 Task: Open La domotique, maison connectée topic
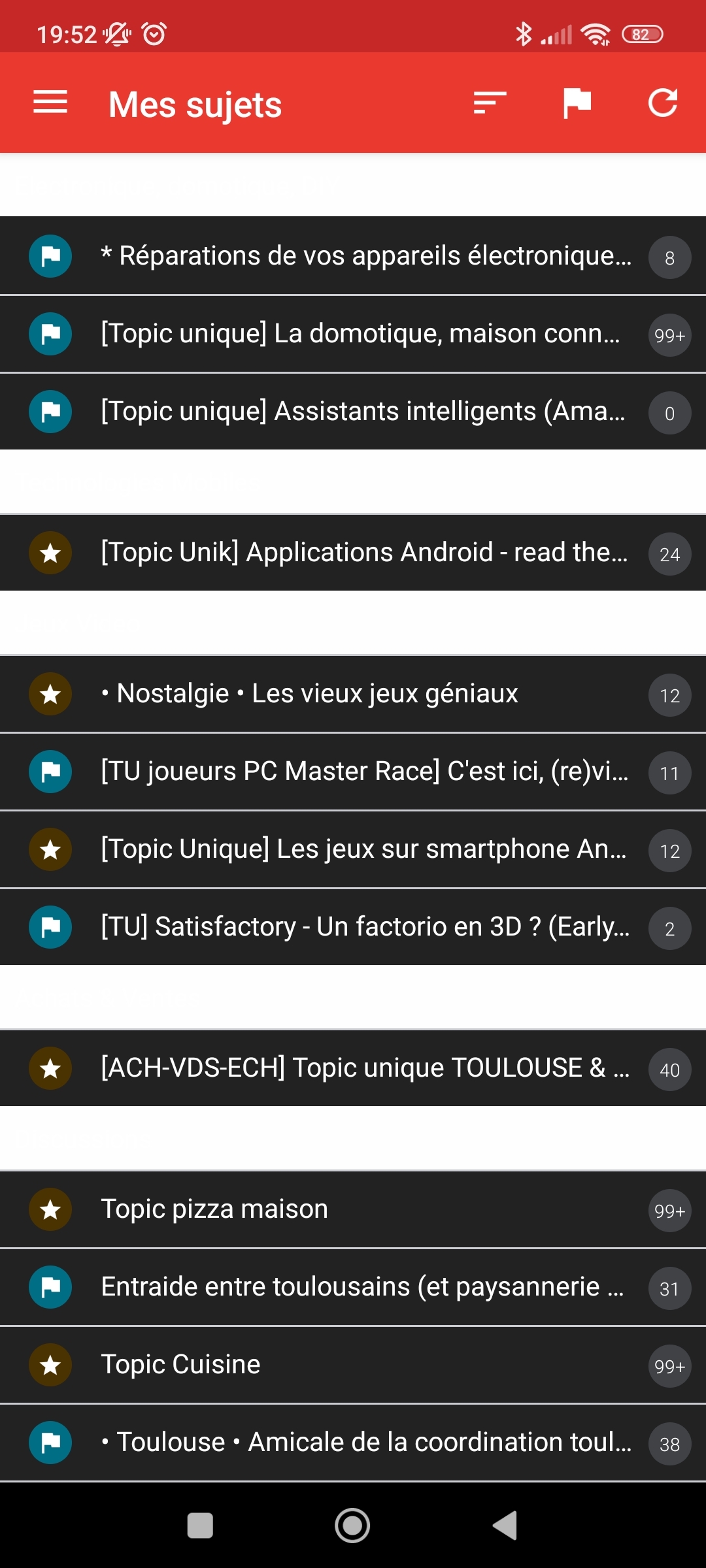point(360,333)
